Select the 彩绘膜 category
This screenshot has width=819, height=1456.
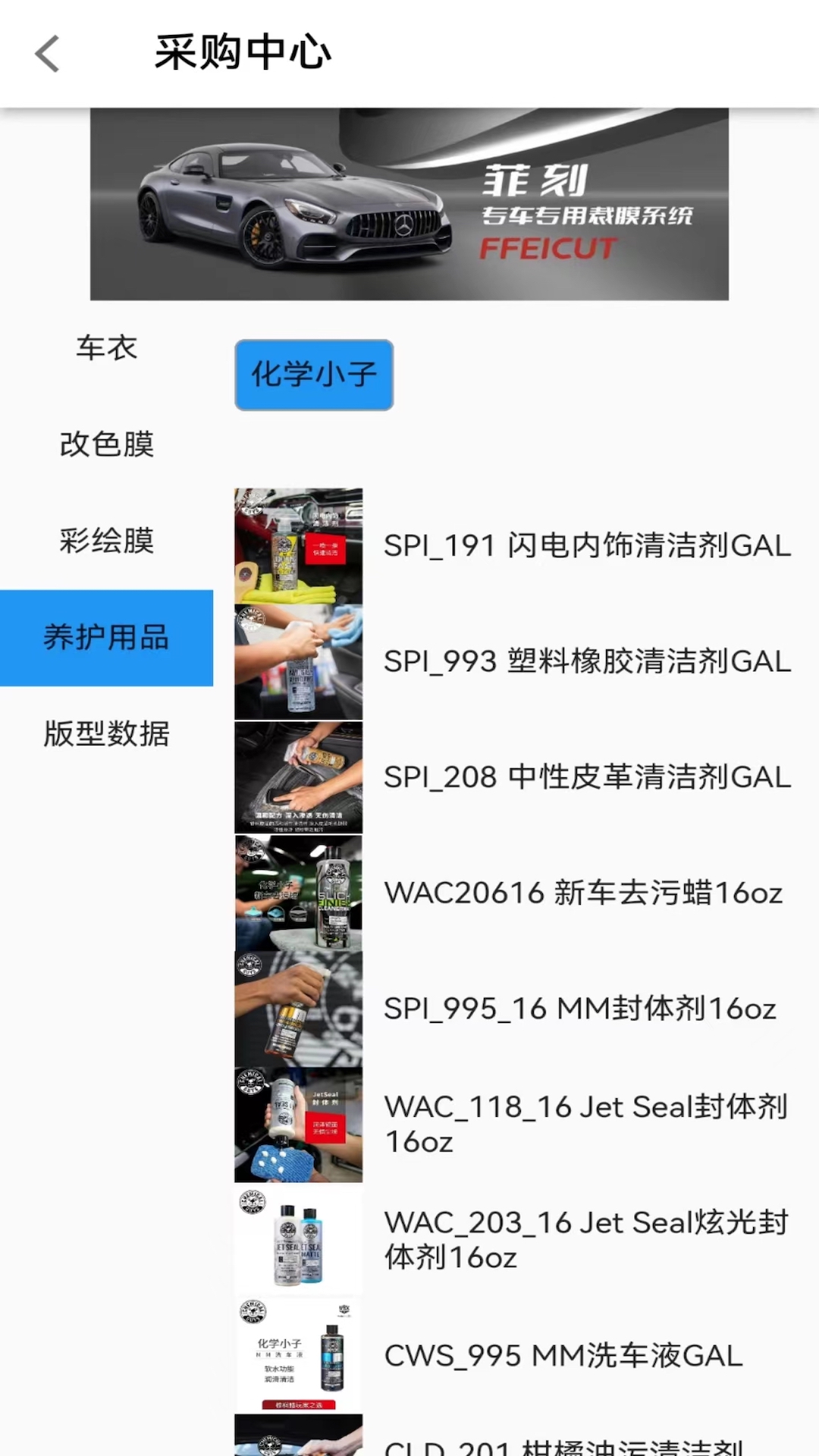(x=106, y=541)
